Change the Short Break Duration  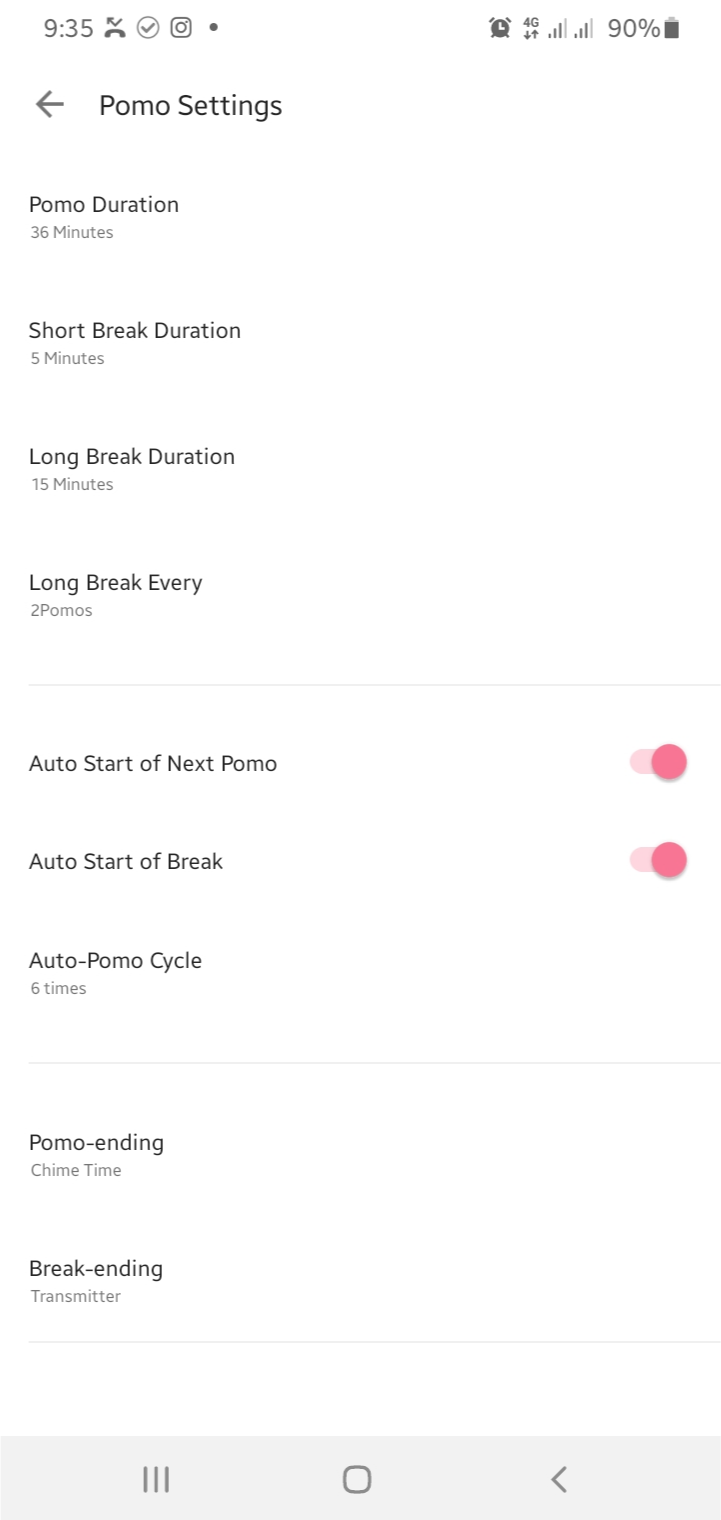click(x=360, y=343)
